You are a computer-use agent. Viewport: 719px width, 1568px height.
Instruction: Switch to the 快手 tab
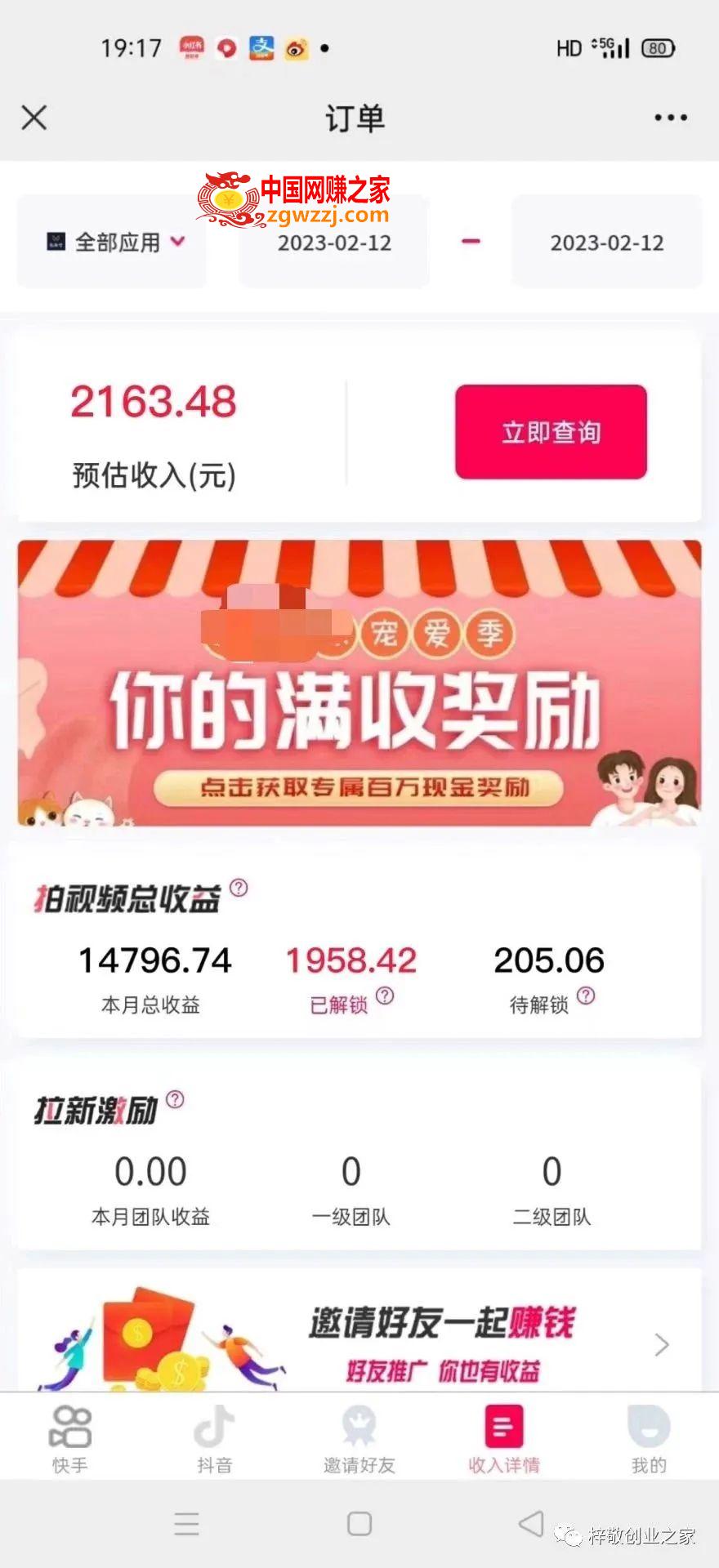click(x=70, y=1440)
